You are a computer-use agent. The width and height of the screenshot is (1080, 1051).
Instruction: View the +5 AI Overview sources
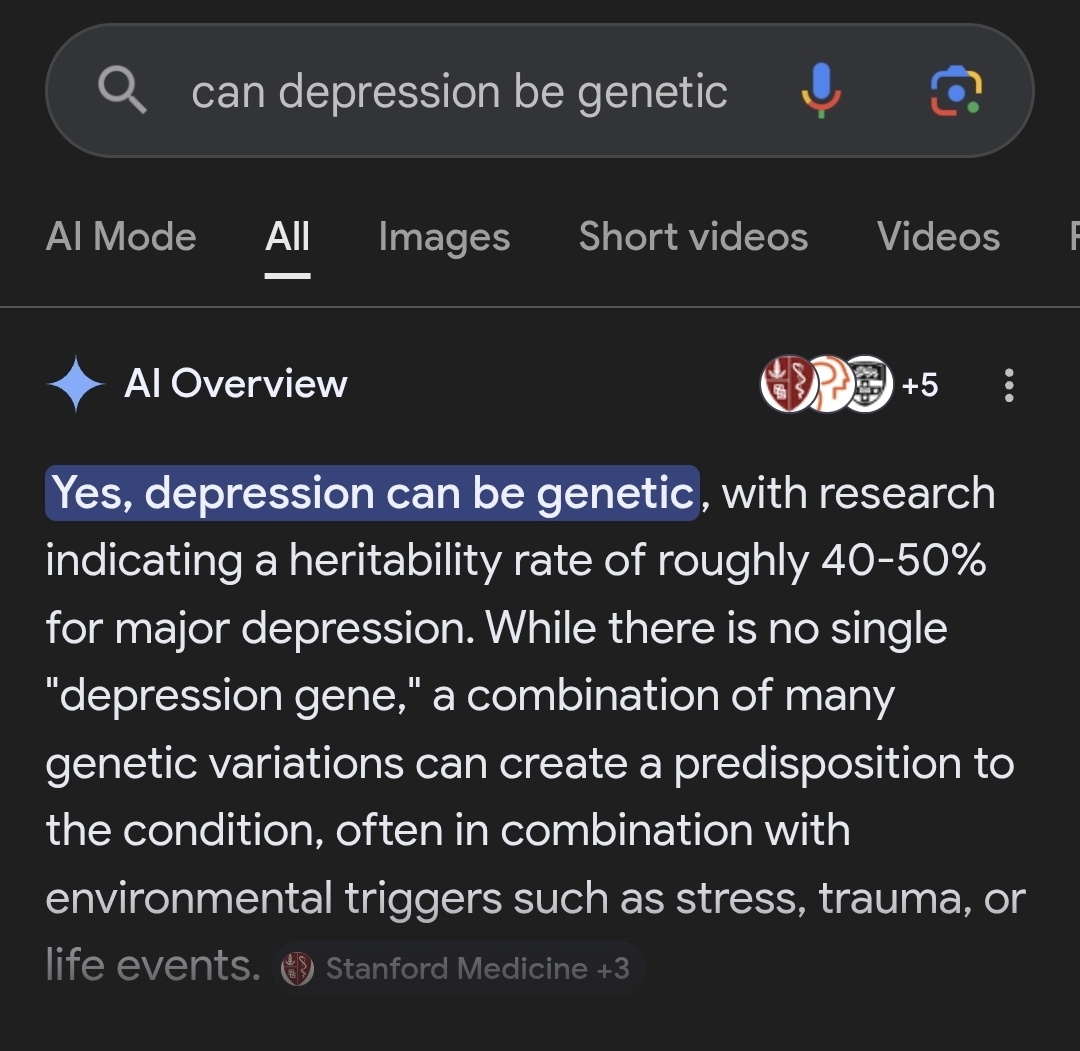click(x=852, y=385)
